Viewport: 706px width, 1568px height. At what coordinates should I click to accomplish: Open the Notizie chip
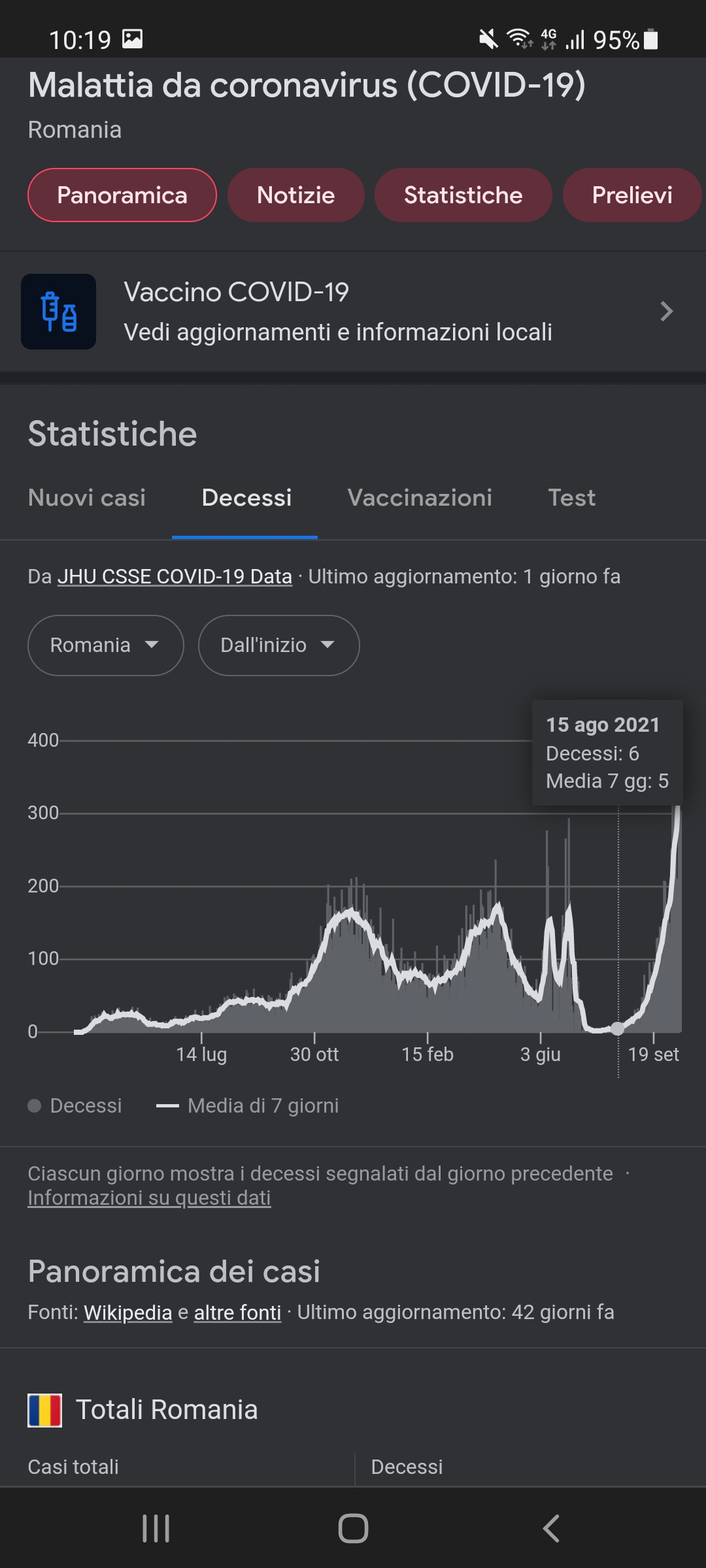pos(295,195)
